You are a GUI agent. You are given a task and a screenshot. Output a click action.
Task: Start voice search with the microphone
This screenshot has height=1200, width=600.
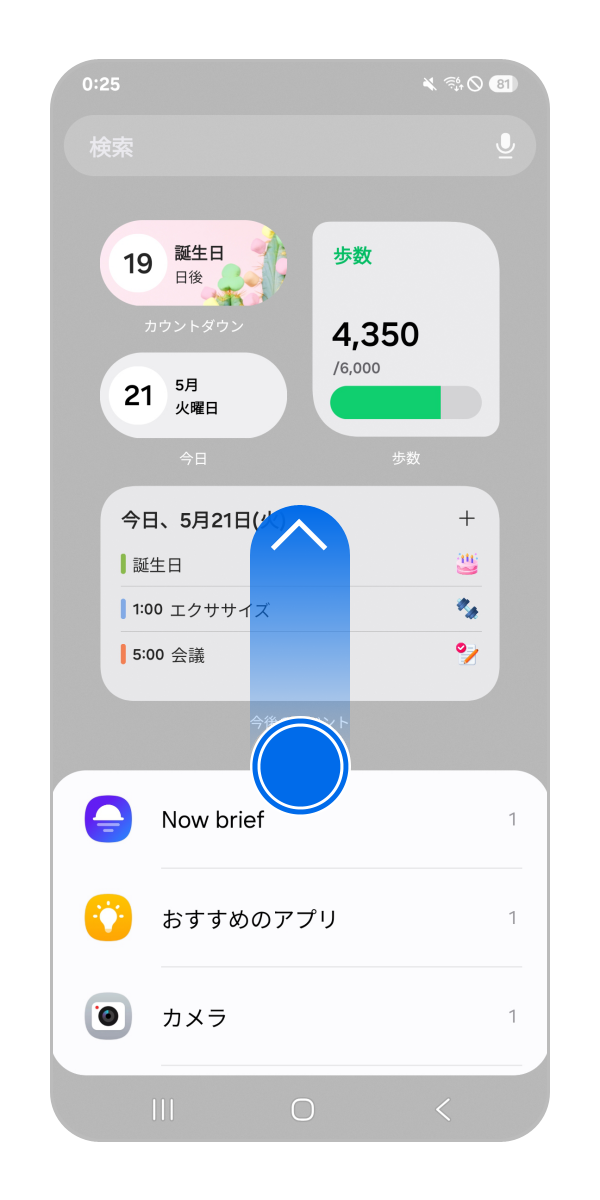point(505,147)
